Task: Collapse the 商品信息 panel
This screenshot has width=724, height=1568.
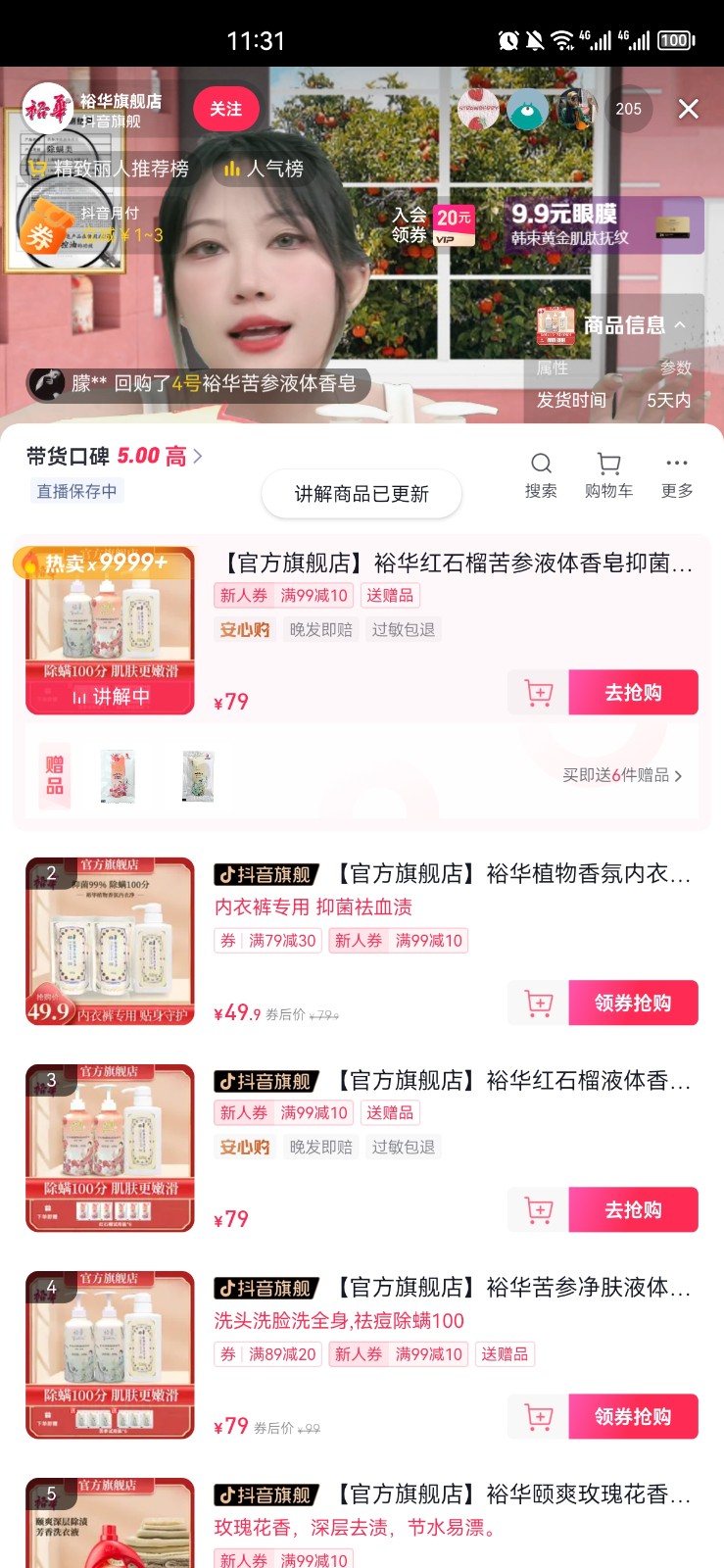Action: click(680, 324)
